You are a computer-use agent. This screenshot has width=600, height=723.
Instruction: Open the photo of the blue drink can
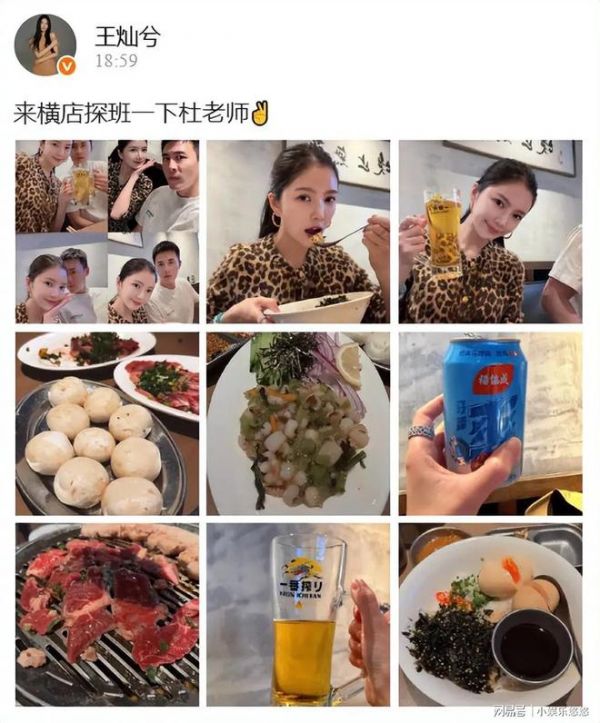coord(490,423)
